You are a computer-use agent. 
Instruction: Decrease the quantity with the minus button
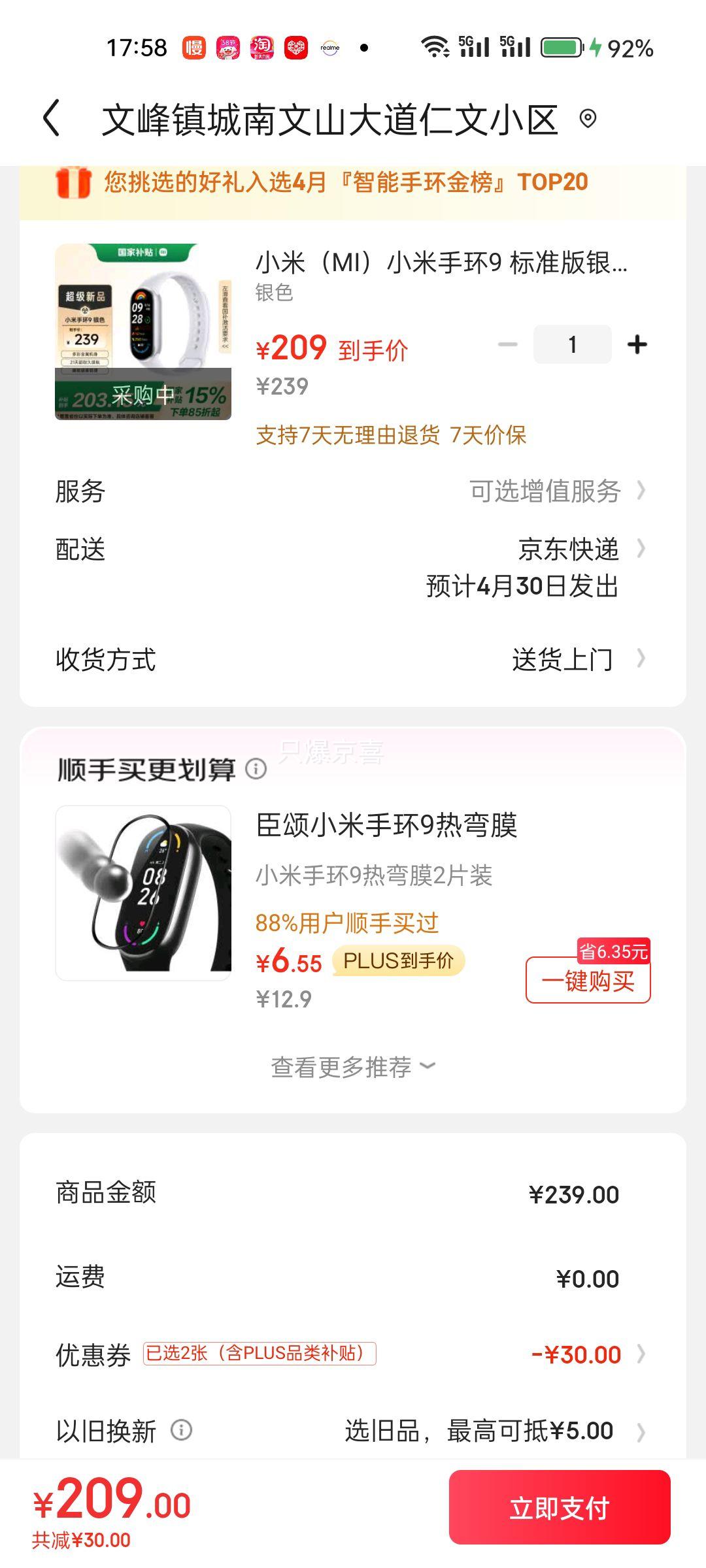(507, 344)
